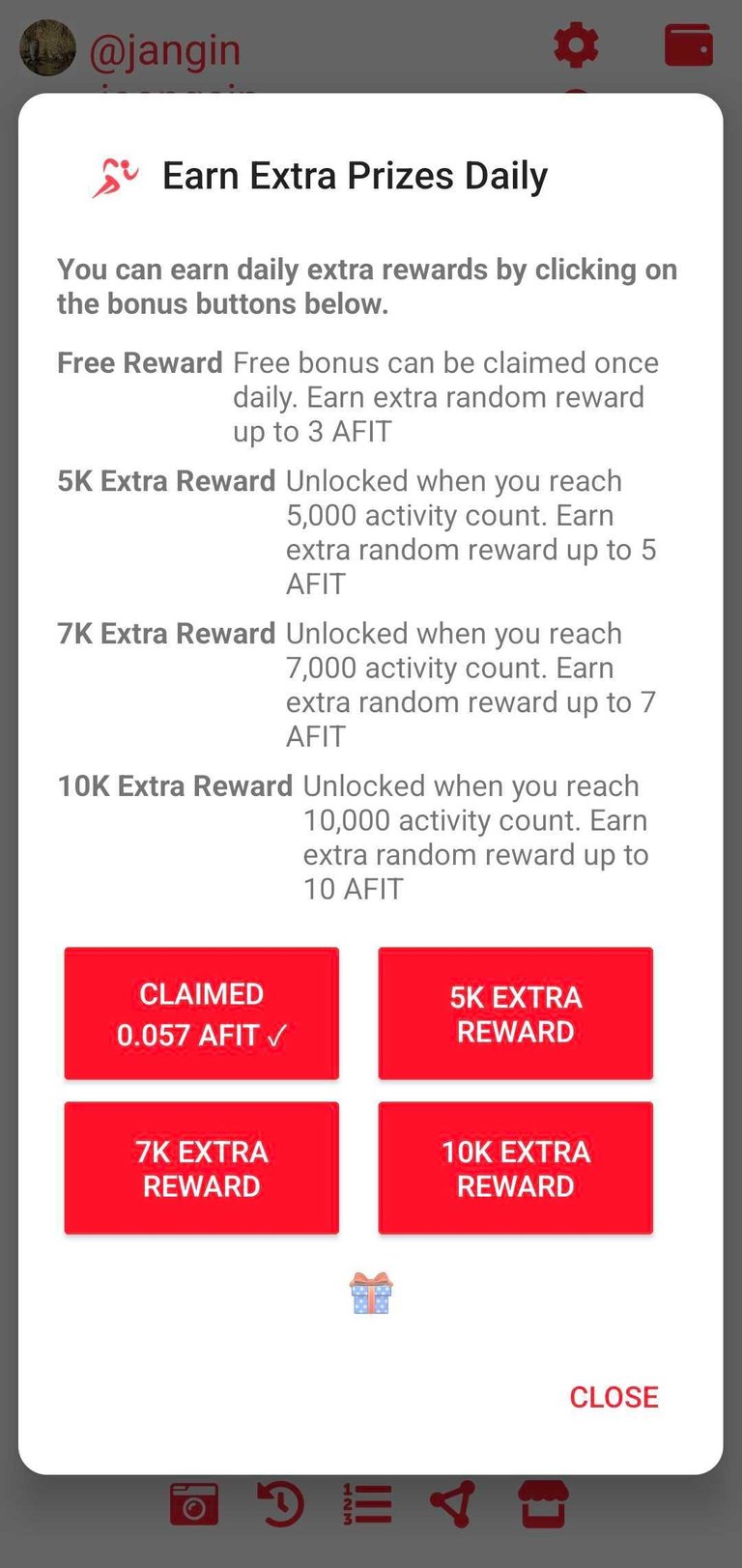This screenshot has height=1568, width=742.
Task: Claim the 5K Extra Reward
Action: pos(515,1013)
